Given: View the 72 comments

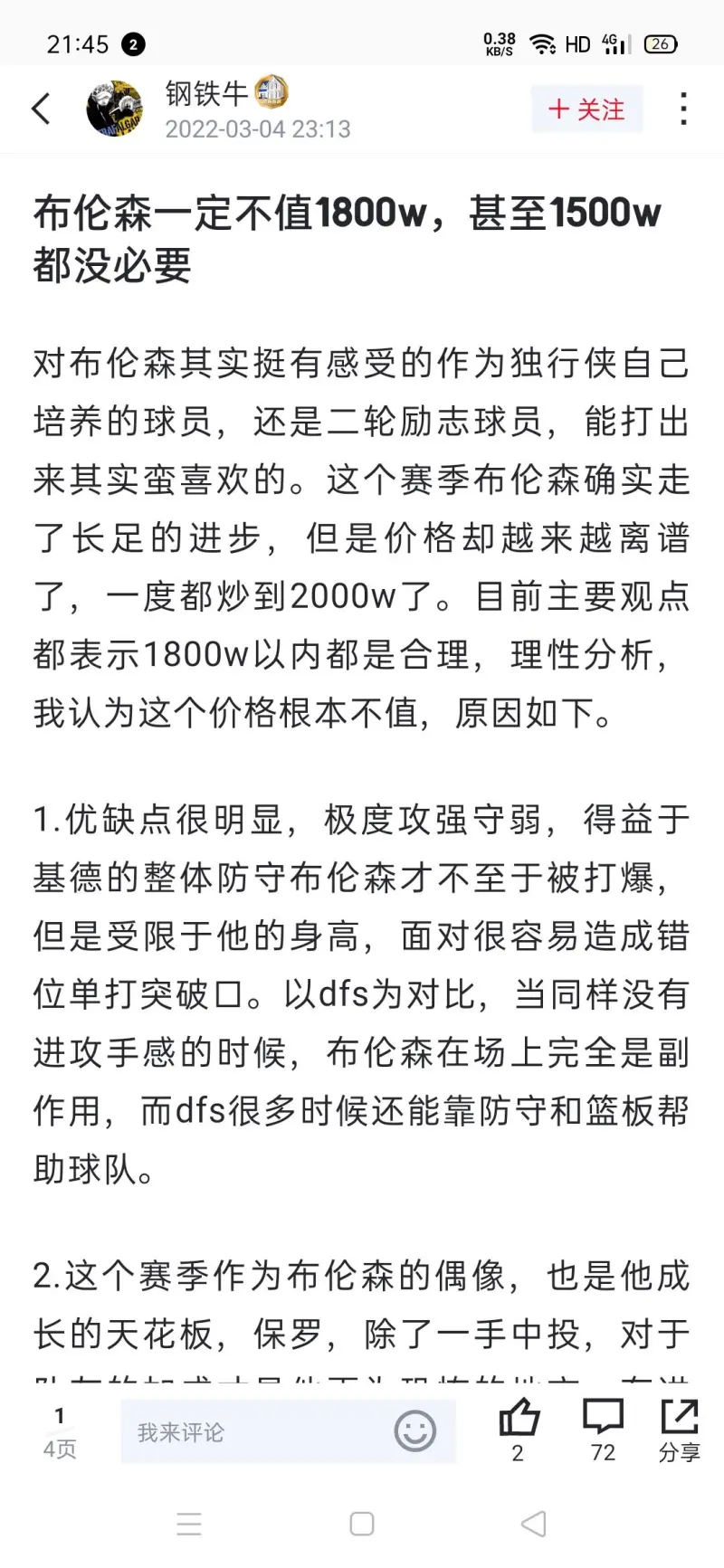Looking at the screenshot, I should pyautogui.click(x=603, y=1430).
